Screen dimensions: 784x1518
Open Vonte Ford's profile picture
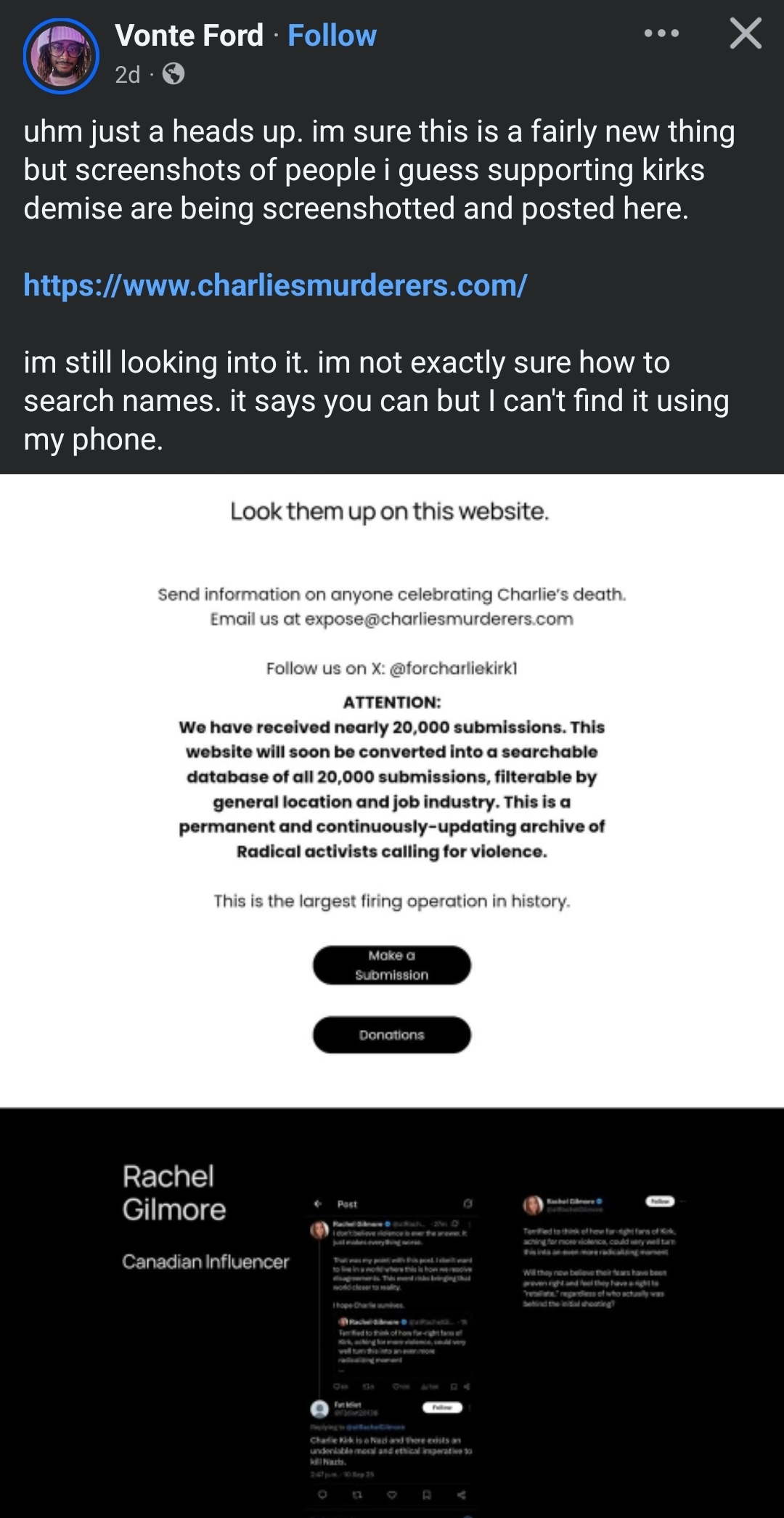click(61, 56)
